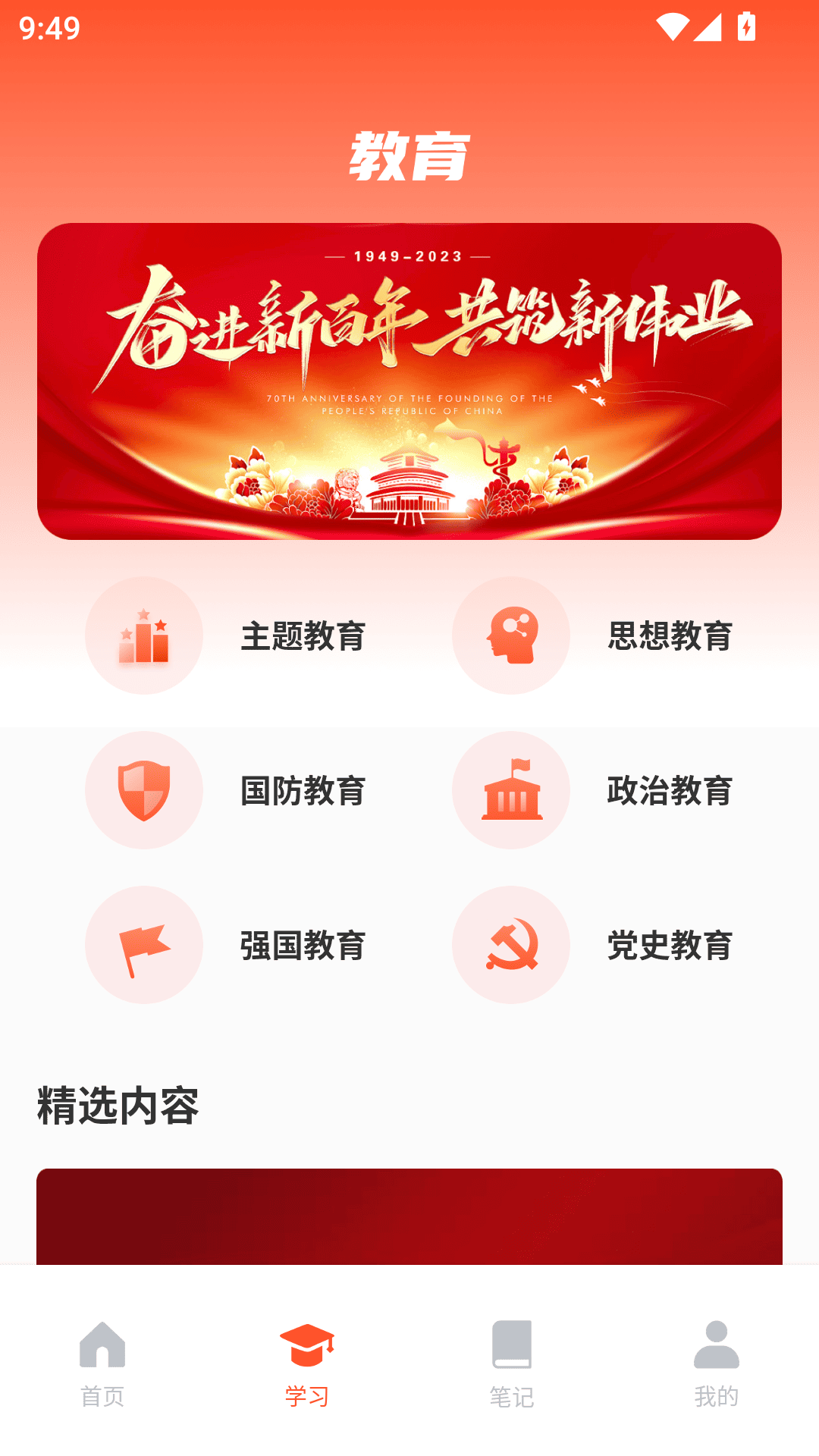The height and width of the screenshot is (1456, 819).
Task: Tap the 政治教育 building icon
Action: coord(510,791)
